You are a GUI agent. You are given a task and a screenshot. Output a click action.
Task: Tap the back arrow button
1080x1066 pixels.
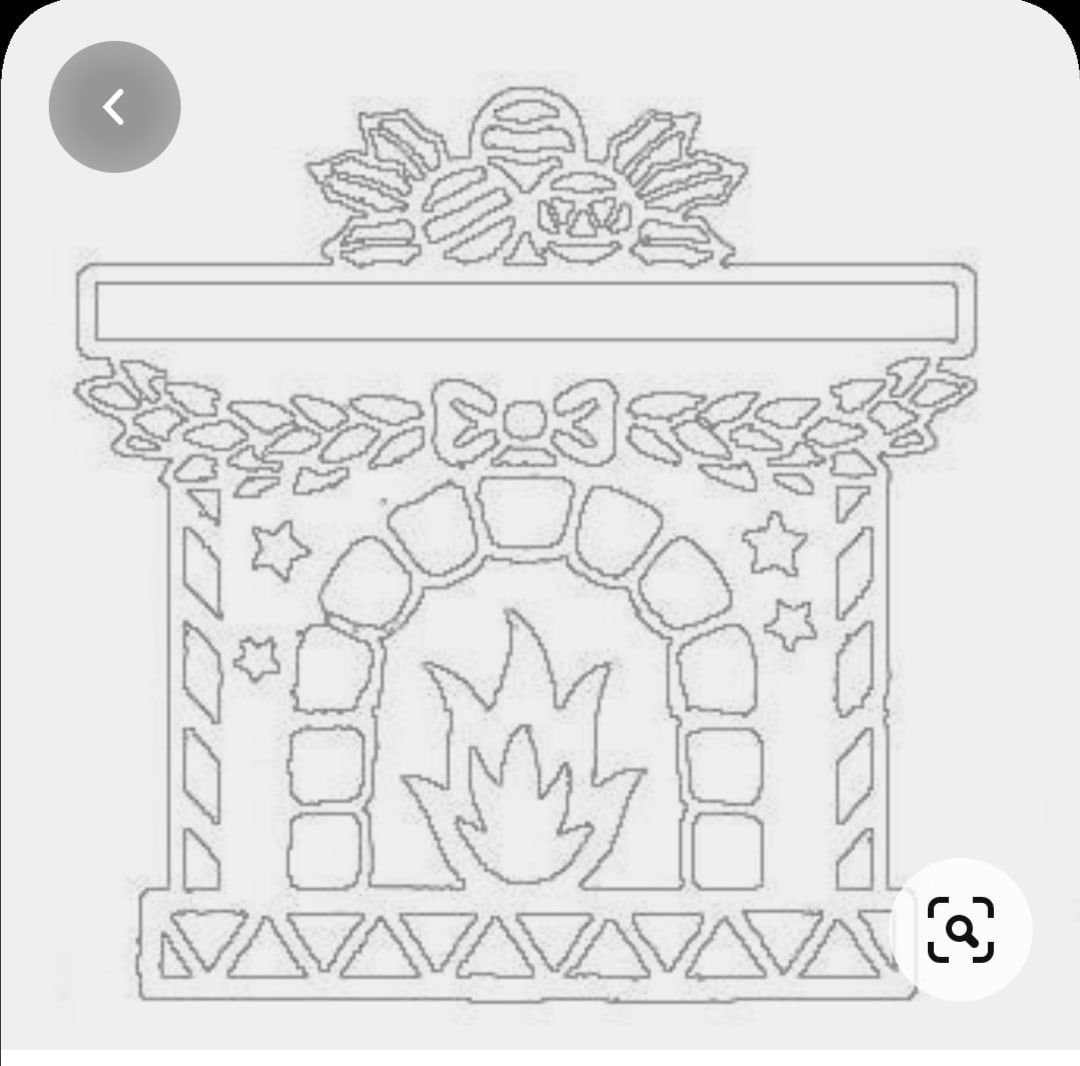pos(114,107)
